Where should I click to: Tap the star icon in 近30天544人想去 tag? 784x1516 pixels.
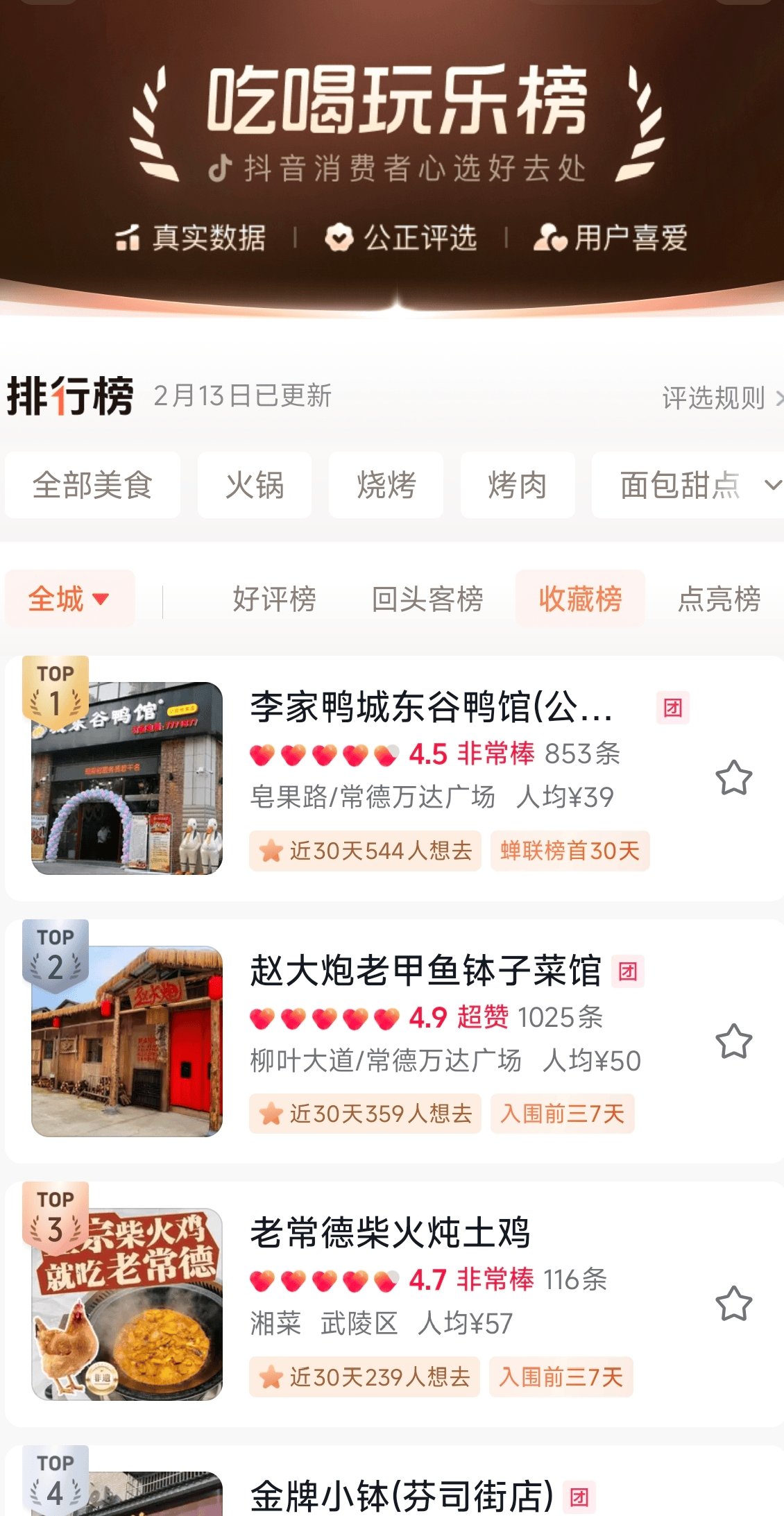click(271, 851)
